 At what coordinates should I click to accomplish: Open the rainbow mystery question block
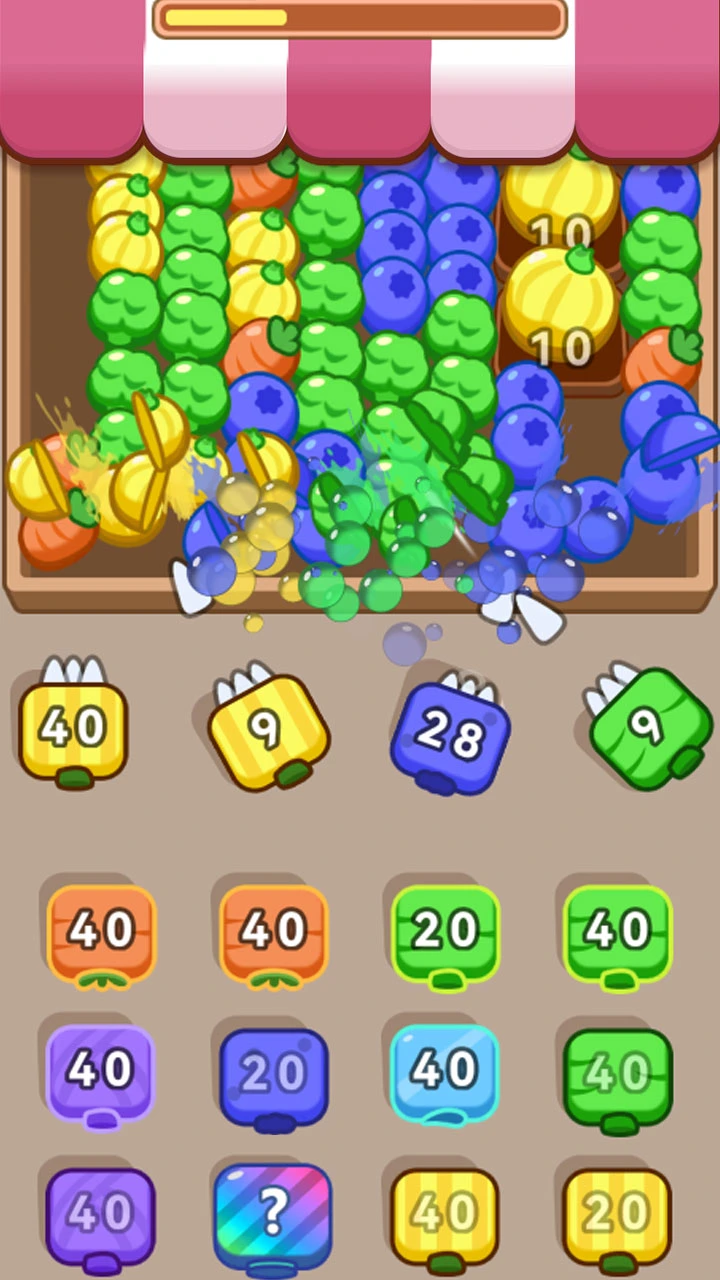(x=273, y=1214)
